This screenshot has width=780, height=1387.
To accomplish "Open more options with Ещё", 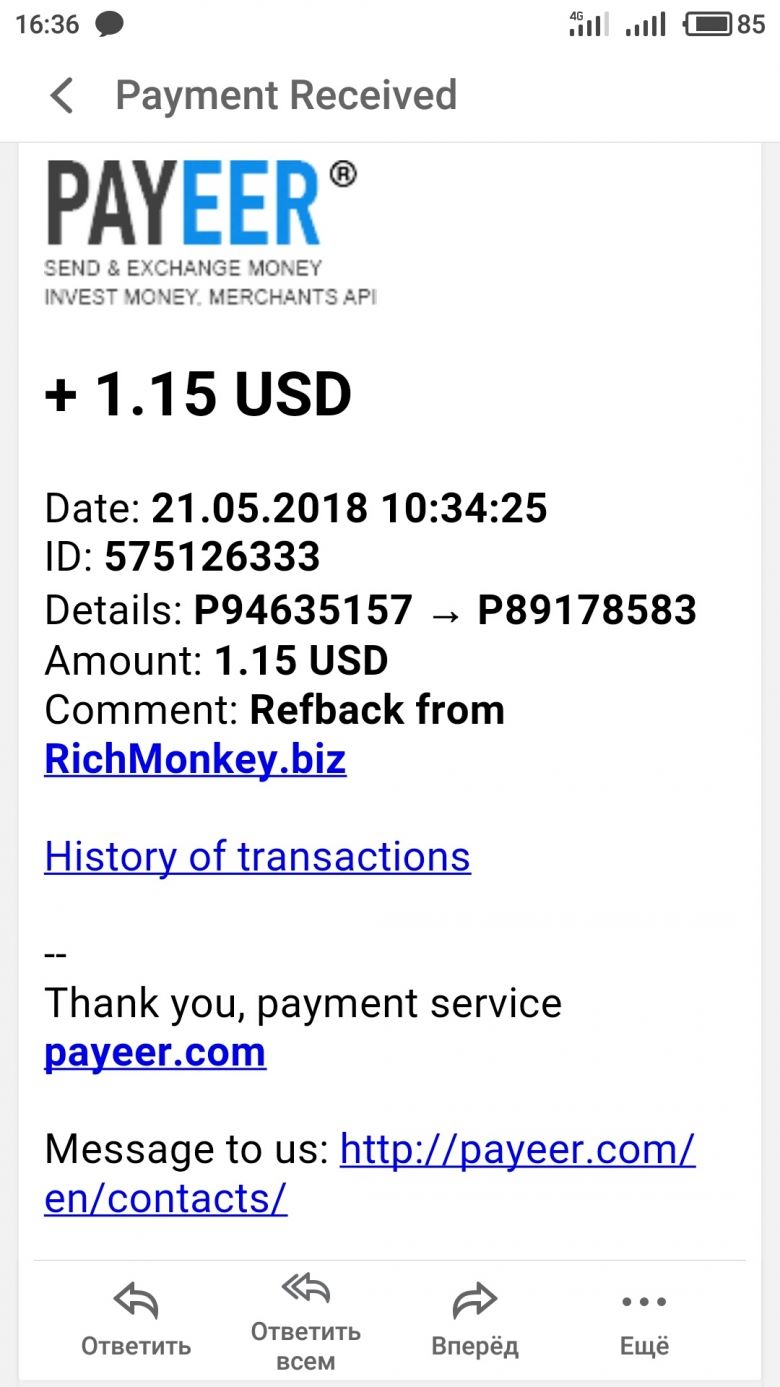I will pos(644,1320).
